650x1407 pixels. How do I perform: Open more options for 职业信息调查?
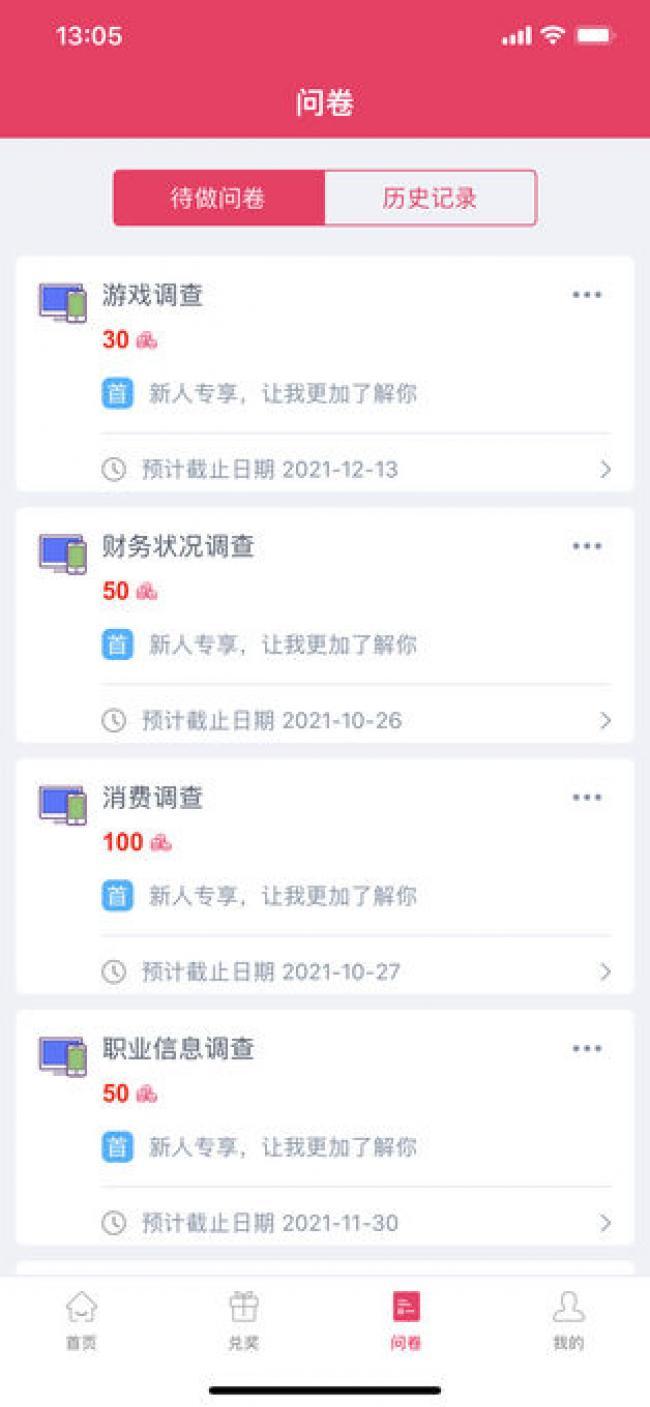(587, 1048)
